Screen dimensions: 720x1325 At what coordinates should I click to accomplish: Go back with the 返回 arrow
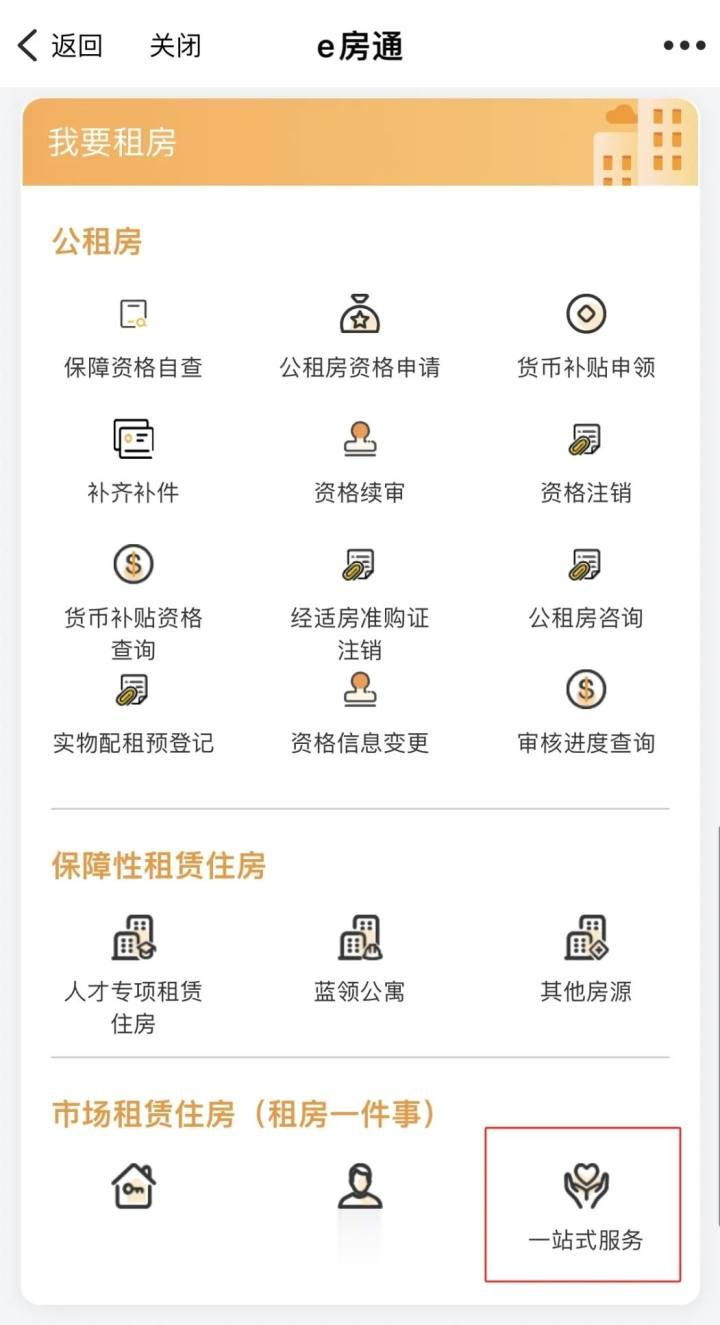(x=60, y=46)
